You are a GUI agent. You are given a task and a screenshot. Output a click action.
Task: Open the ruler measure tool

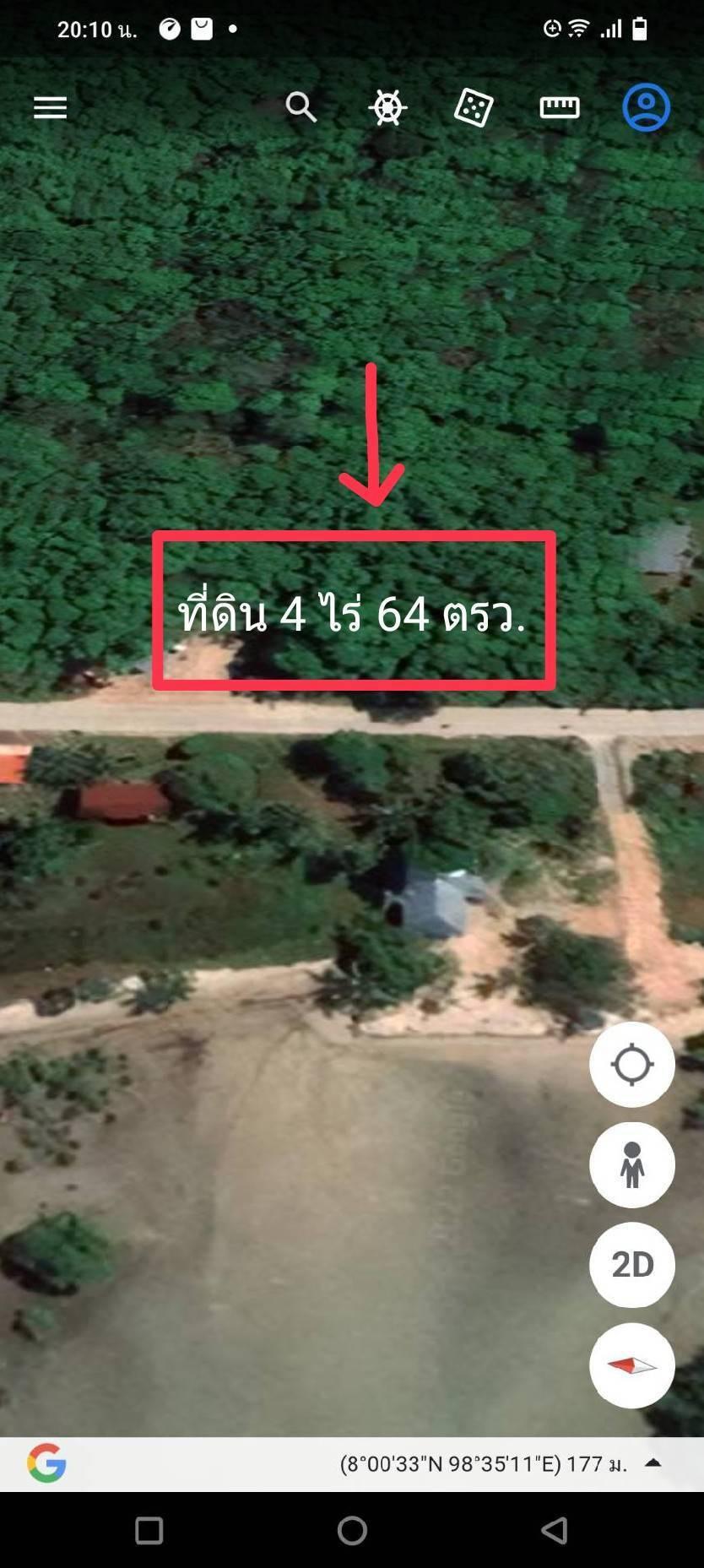coord(560,107)
